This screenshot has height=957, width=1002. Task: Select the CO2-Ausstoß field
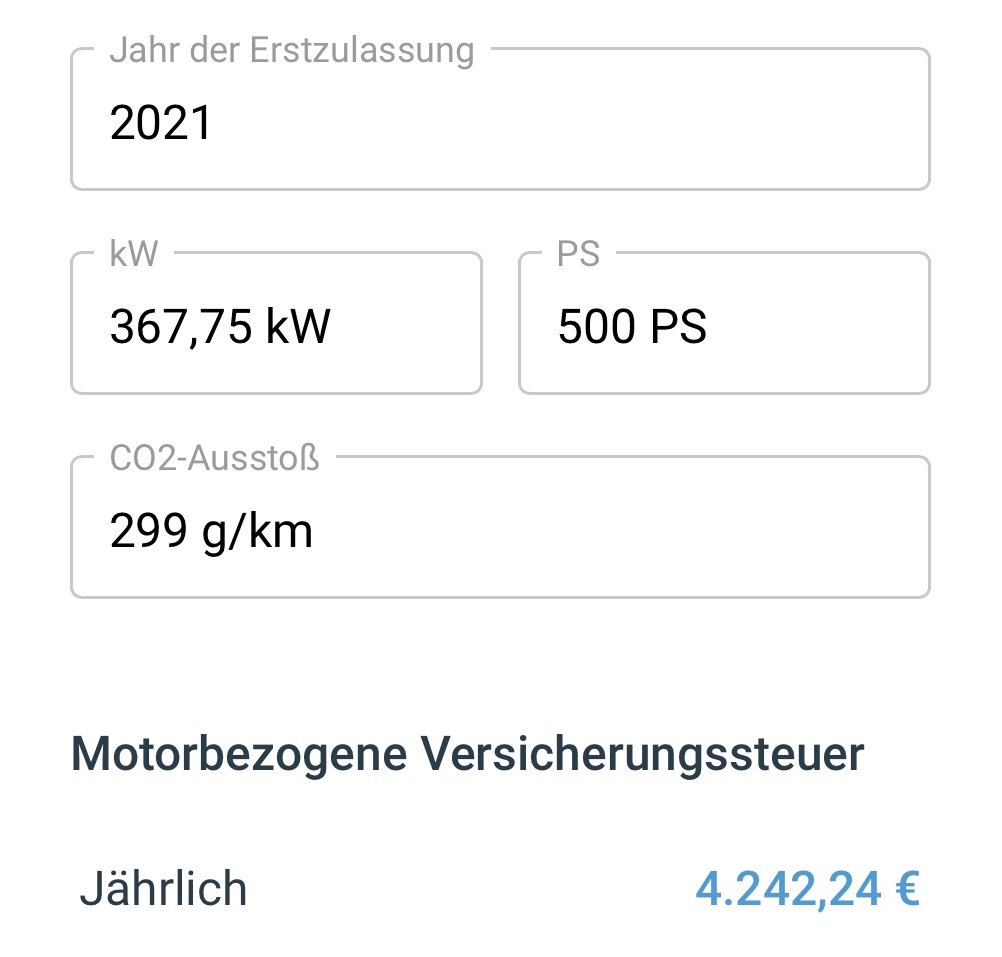[x=500, y=531]
